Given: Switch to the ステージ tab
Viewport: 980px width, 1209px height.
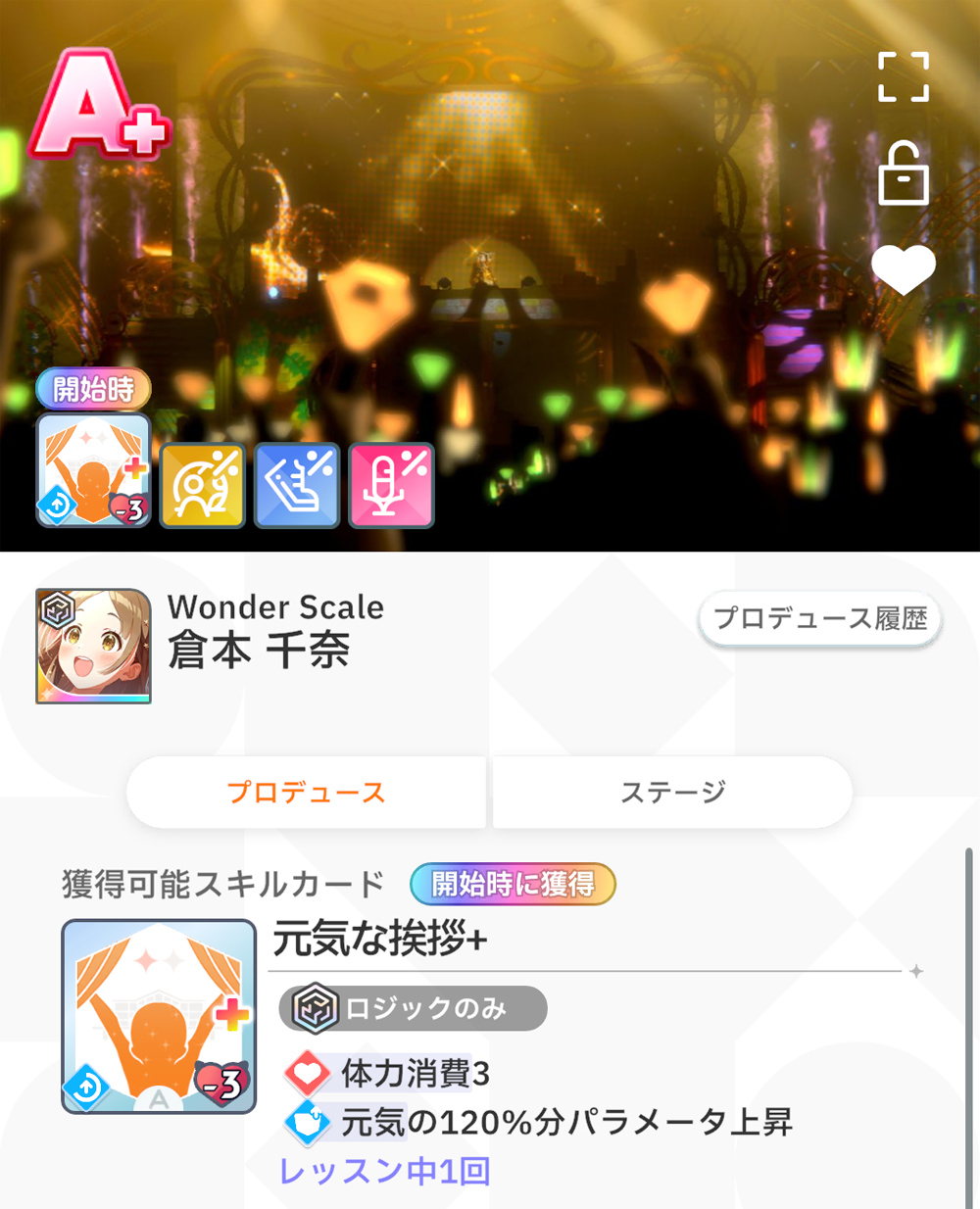Looking at the screenshot, I should pyautogui.click(x=672, y=792).
